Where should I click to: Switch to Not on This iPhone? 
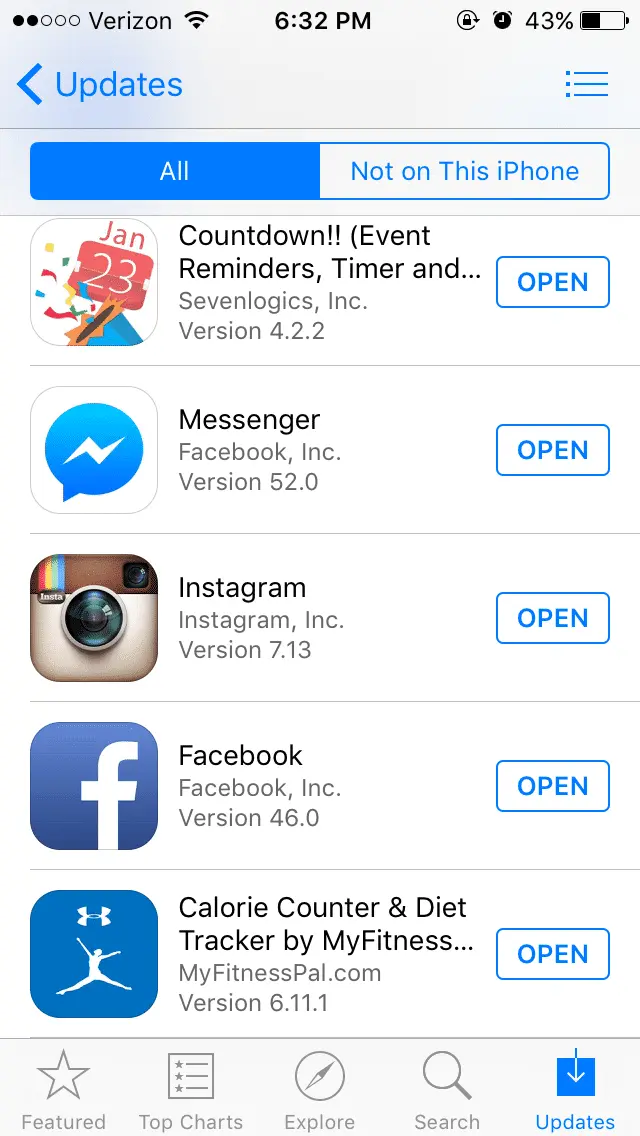pos(464,171)
